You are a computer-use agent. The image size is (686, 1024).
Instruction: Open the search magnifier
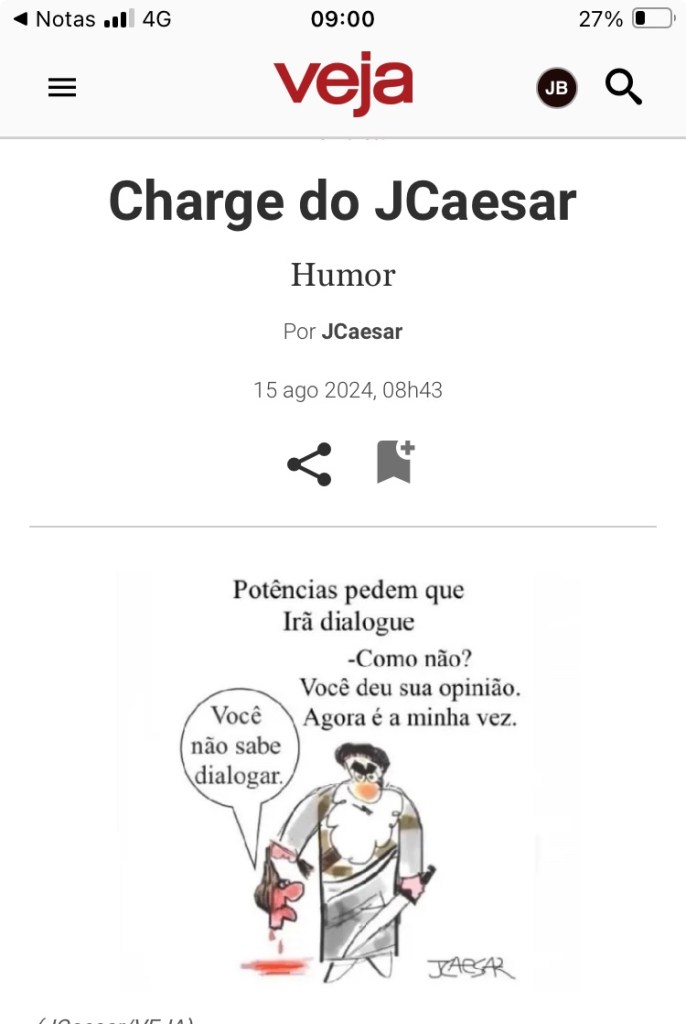pos(623,88)
